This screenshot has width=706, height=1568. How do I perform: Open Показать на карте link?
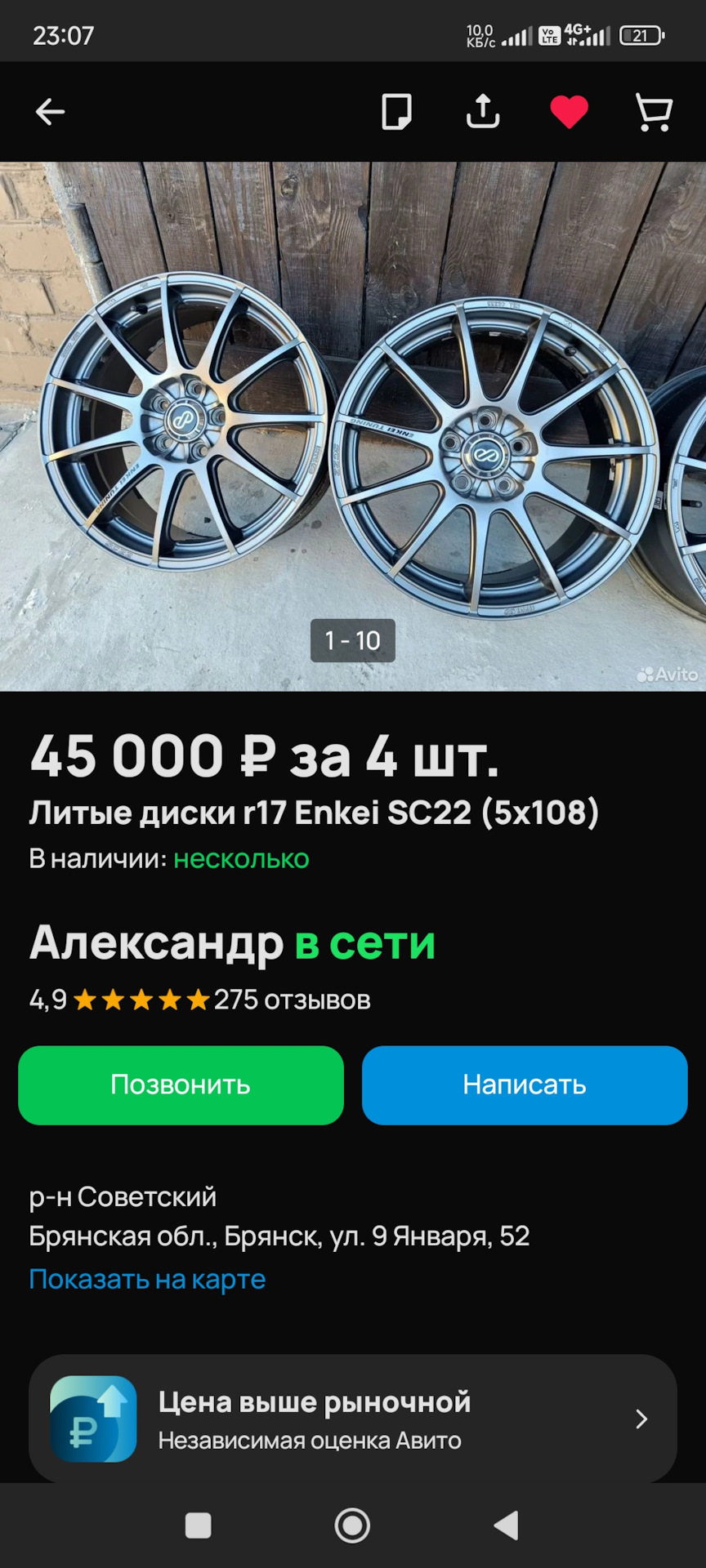tap(147, 1279)
